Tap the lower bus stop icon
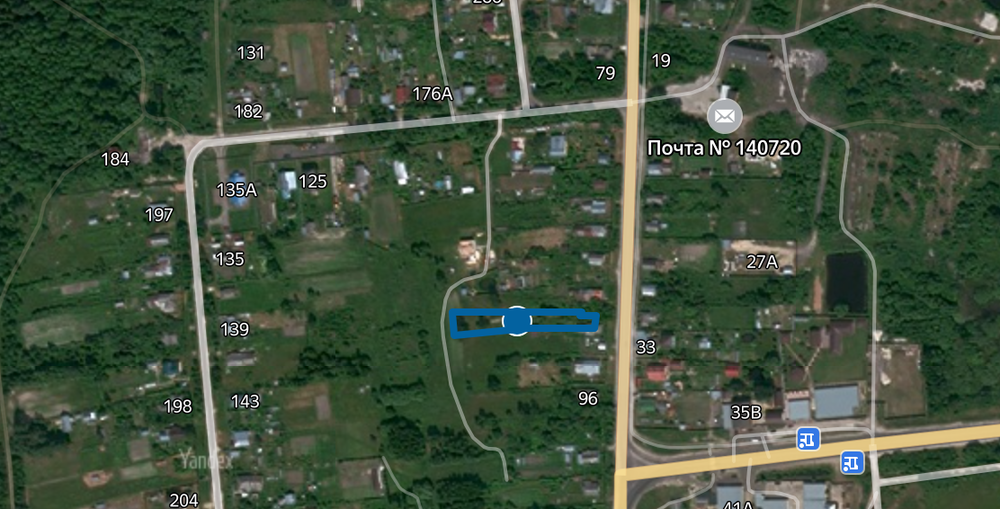 pyautogui.click(x=850, y=461)
